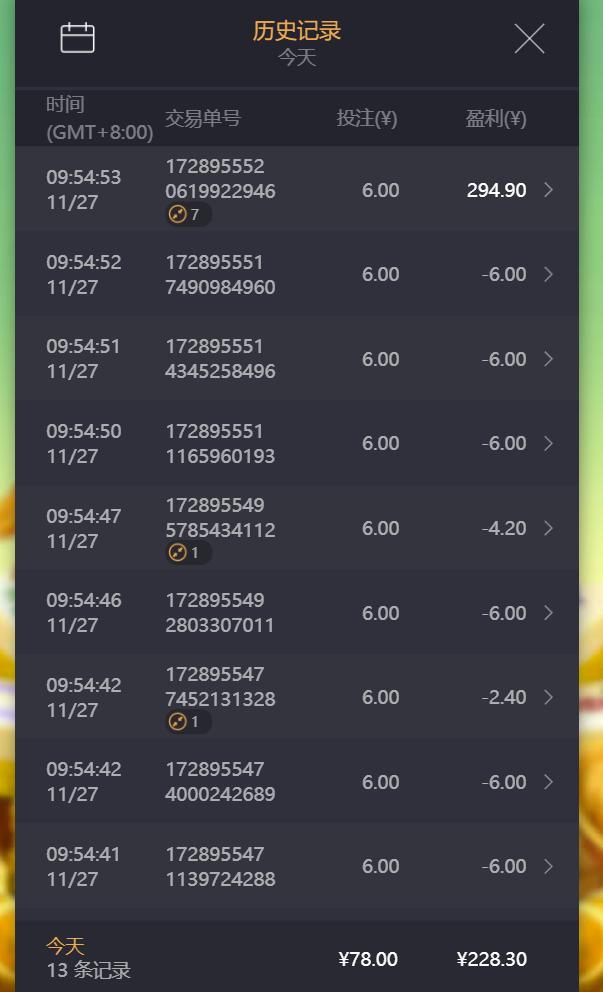Open the calendar date picker
Image resolution: width=603 pixels, height=992 pixels.
tap(77, 38)
